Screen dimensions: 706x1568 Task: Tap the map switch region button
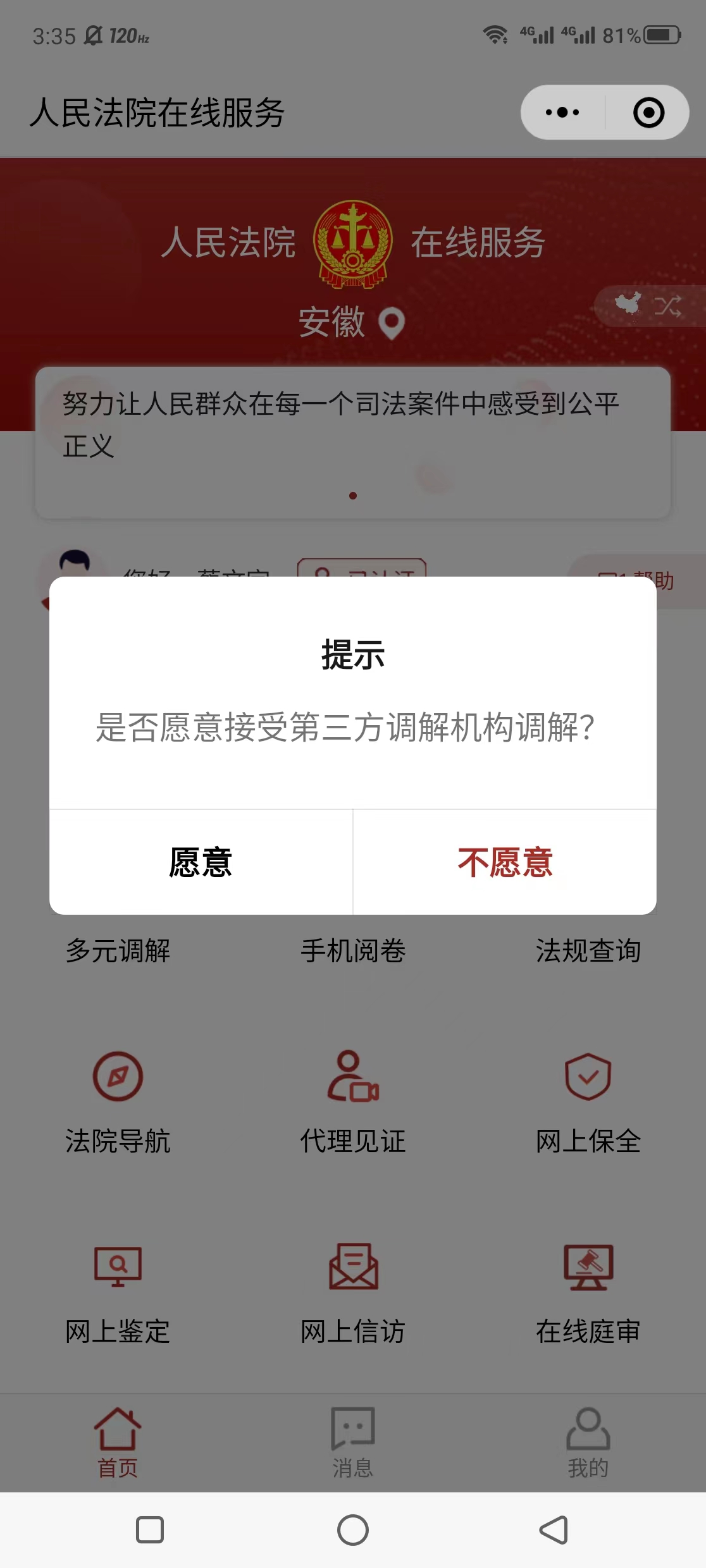(648, 306)
